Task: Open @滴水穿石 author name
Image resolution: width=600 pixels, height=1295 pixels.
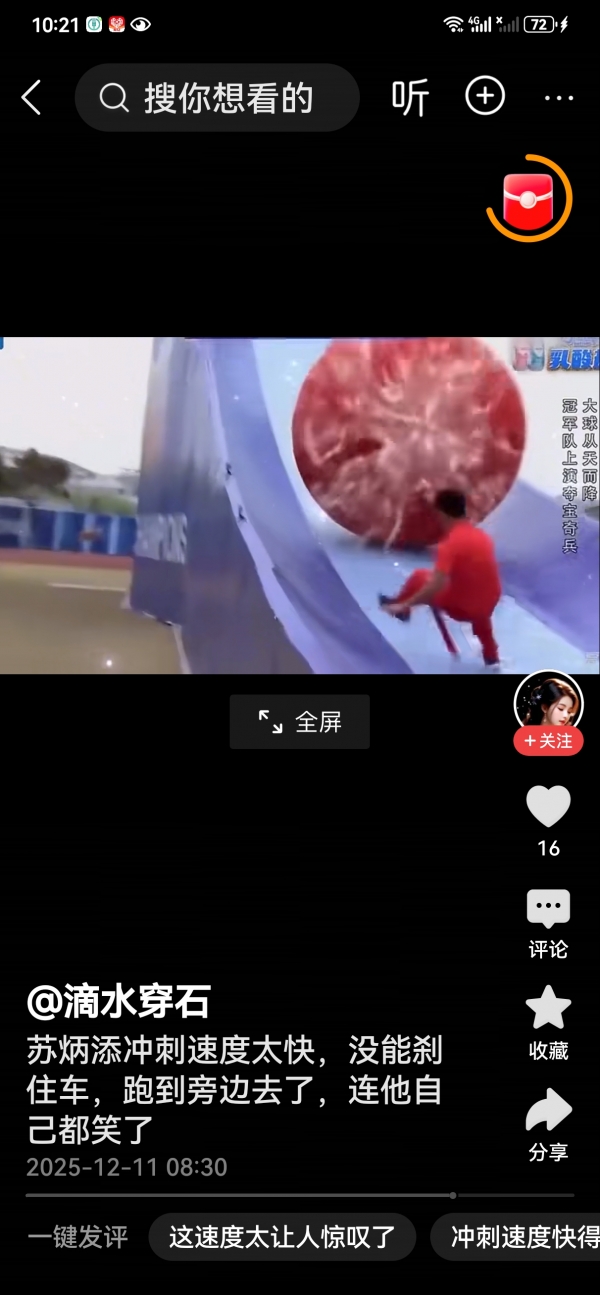Action: point(118,1001)
